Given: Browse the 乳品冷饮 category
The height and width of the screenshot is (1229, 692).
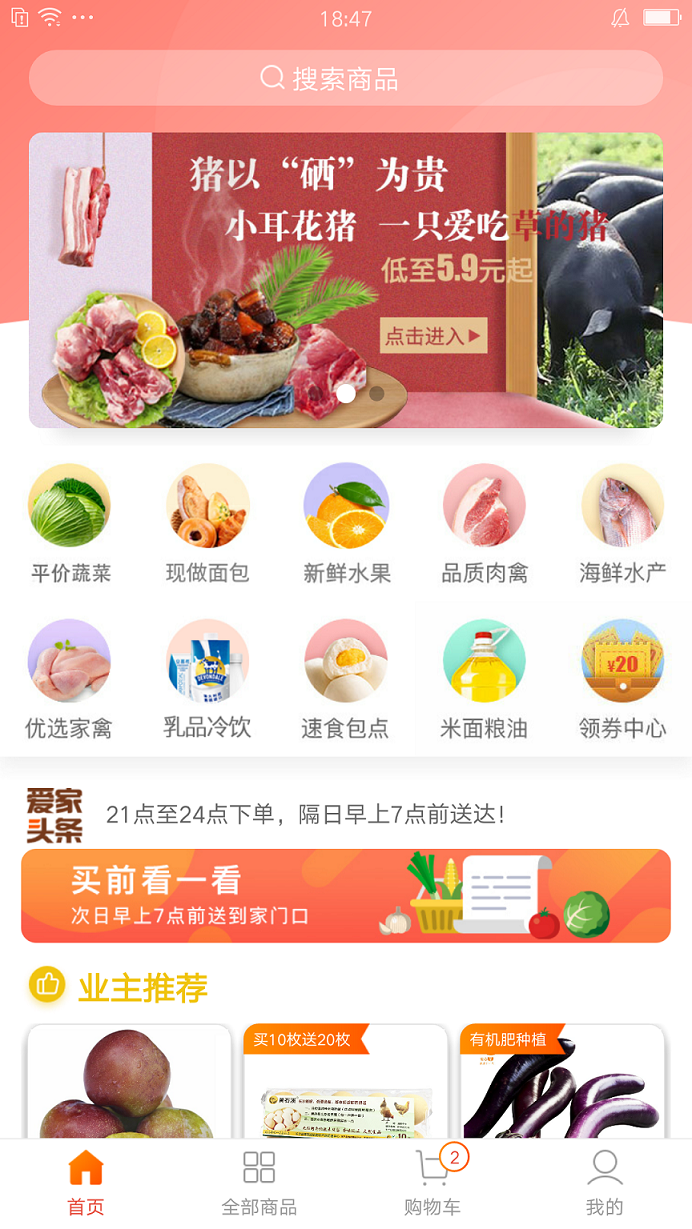Looking at the screenshot, I should (x=207, y=677).
